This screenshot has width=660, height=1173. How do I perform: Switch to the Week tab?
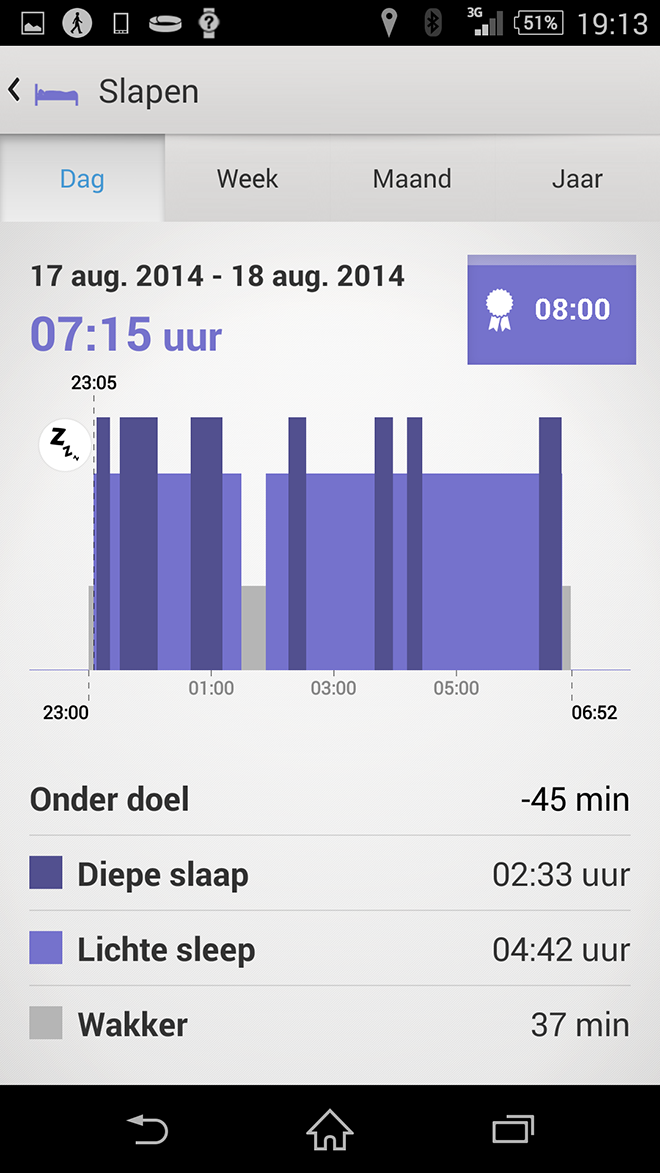click(248, 179)
